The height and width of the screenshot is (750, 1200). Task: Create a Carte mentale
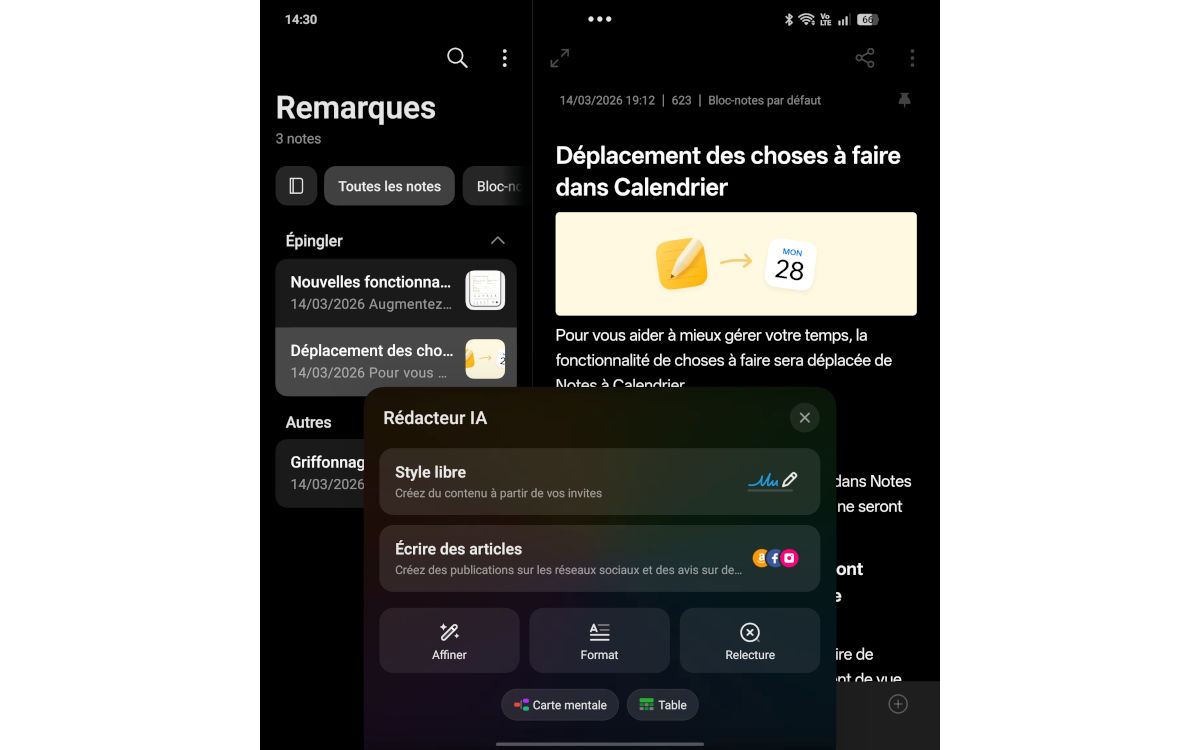560,705
